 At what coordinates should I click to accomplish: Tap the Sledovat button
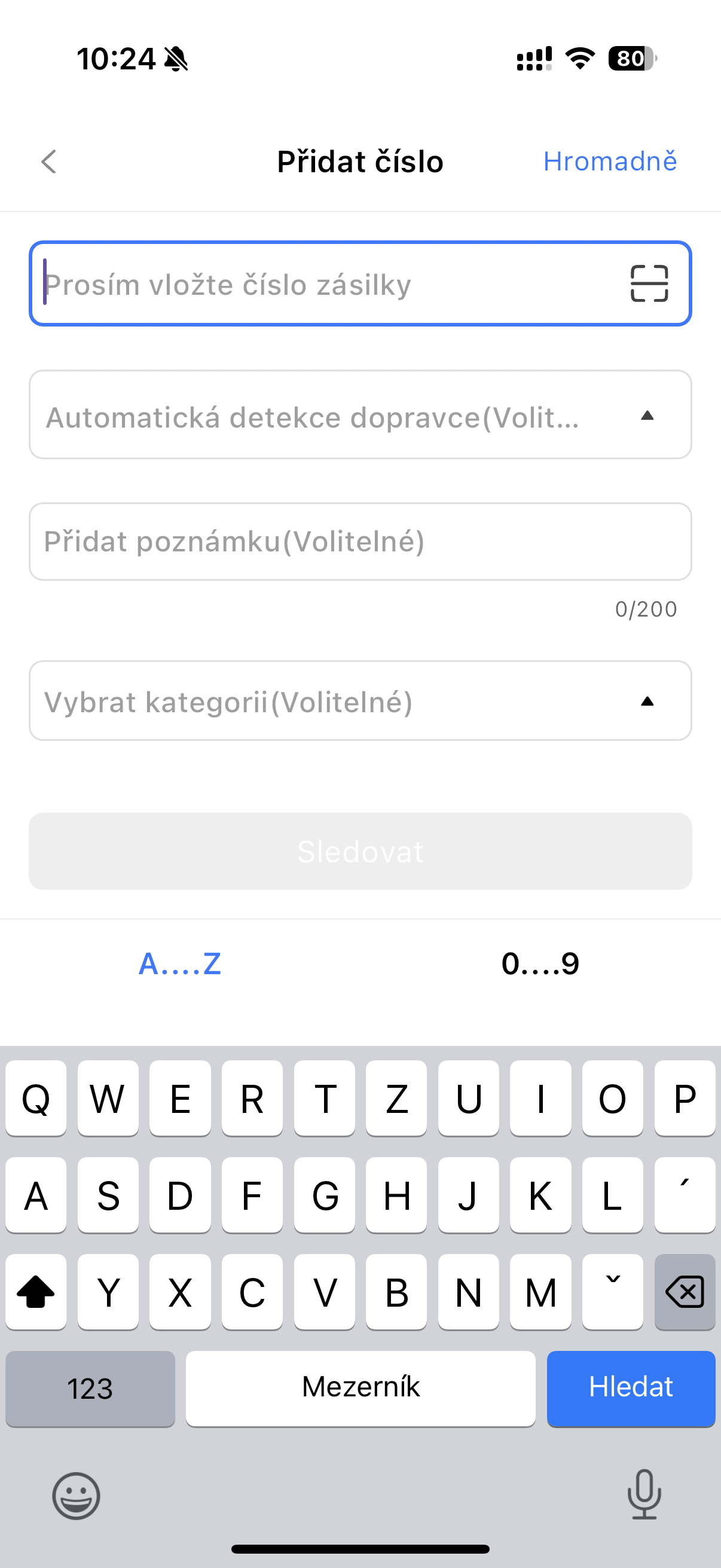tap(359, 852)
